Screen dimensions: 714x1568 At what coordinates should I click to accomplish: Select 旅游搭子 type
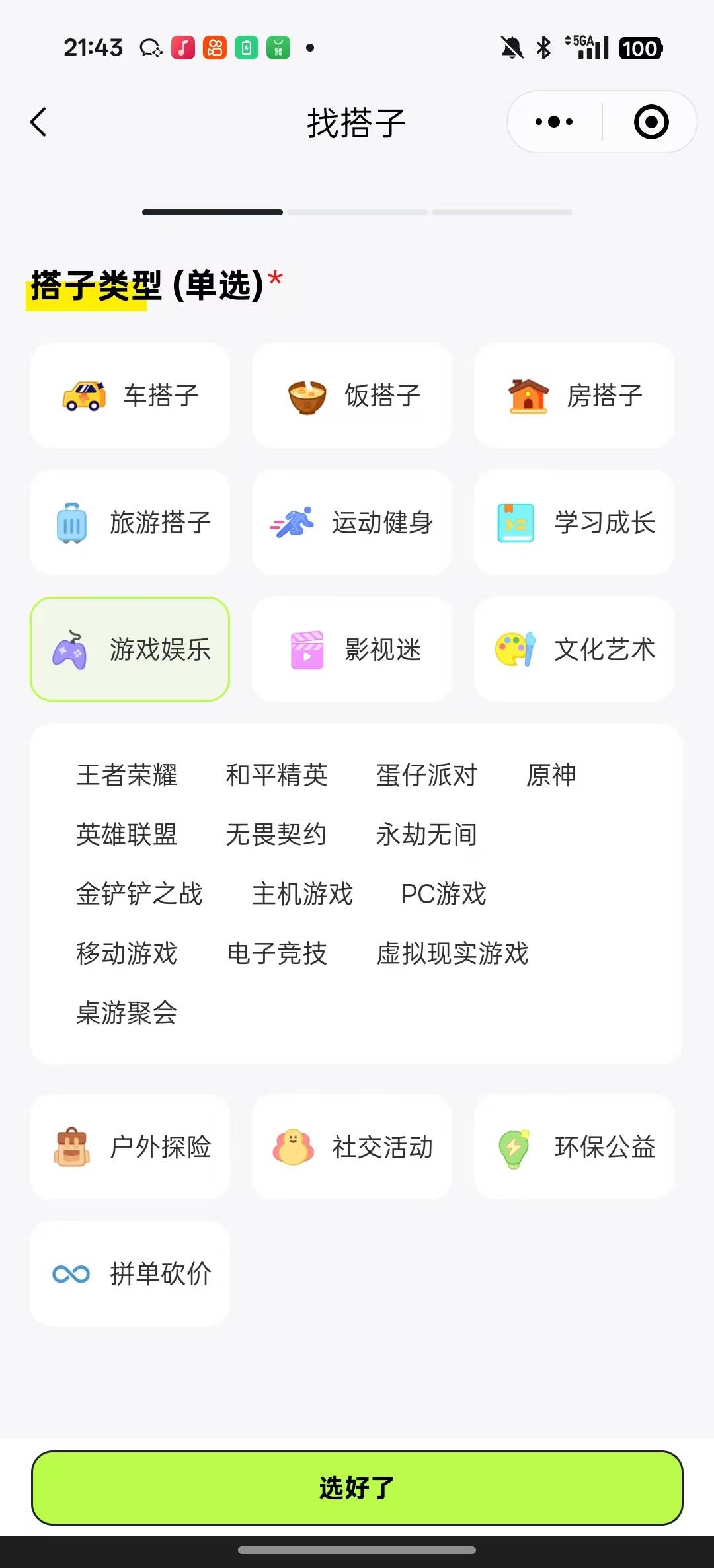(x=130, y=522)
